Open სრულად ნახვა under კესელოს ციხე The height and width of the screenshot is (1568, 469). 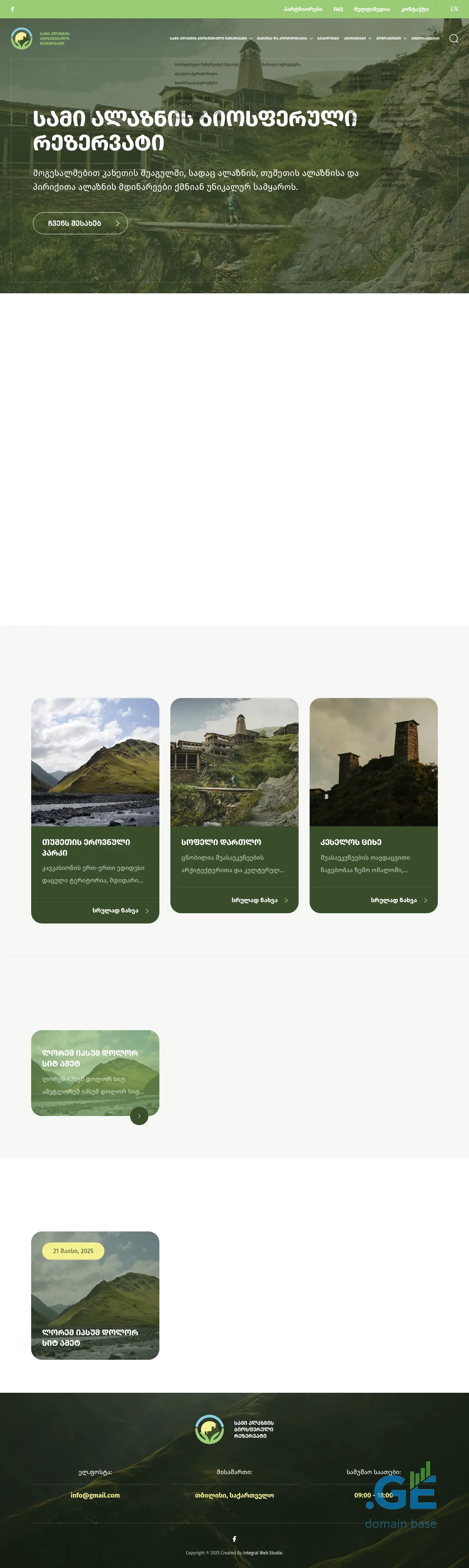tap(398, 900)
